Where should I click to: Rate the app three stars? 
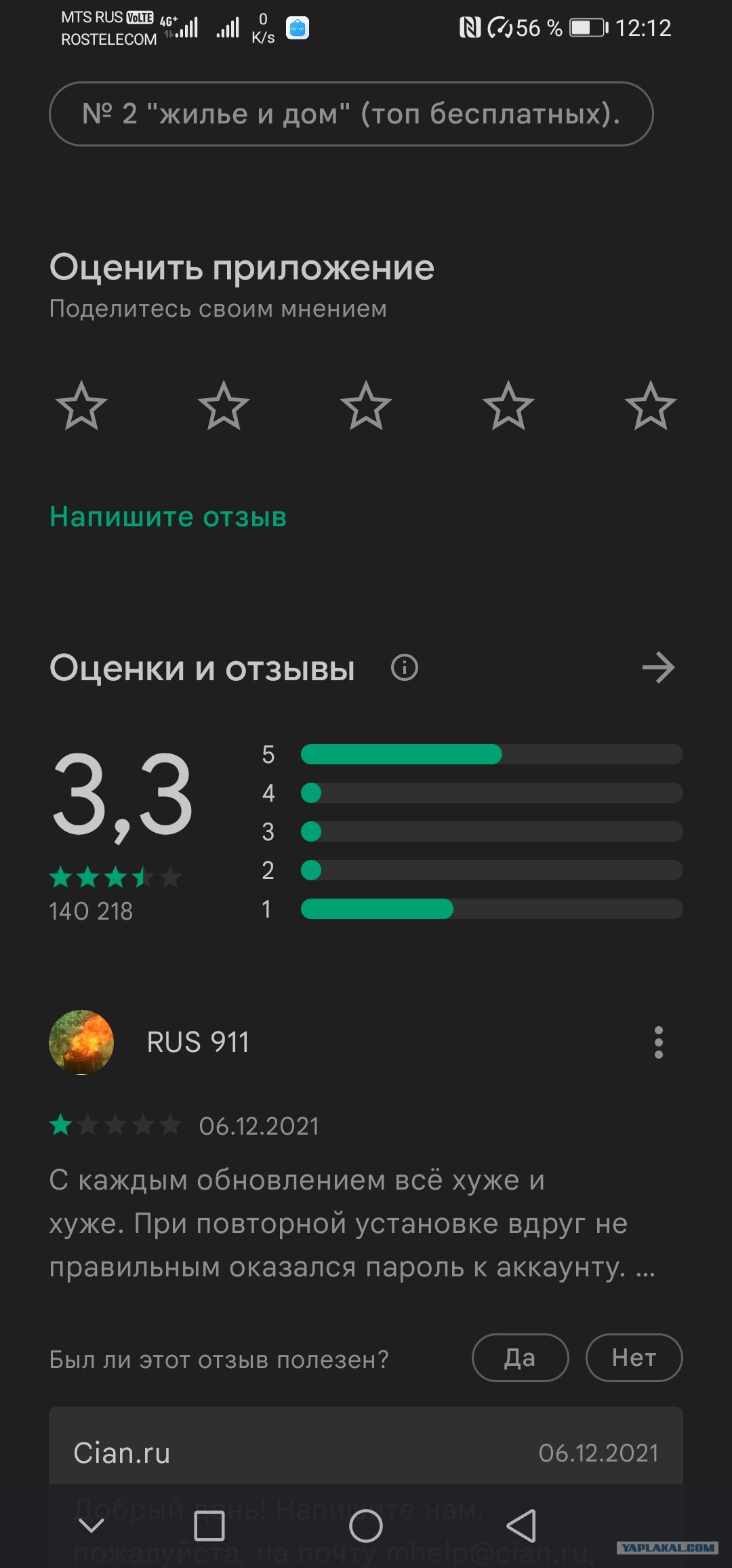(x=366, y=406)
